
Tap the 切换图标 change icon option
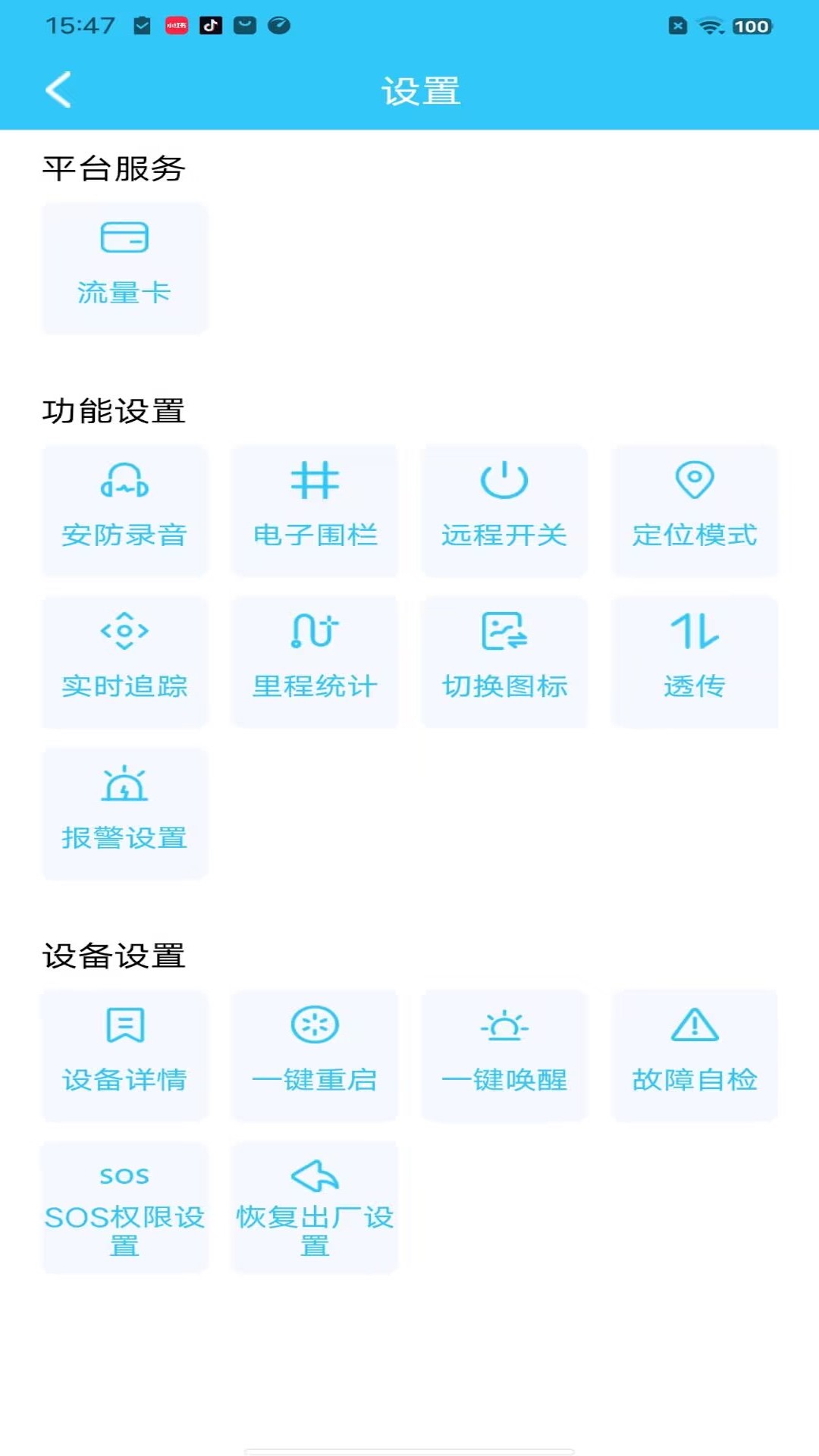click(504, 661)
